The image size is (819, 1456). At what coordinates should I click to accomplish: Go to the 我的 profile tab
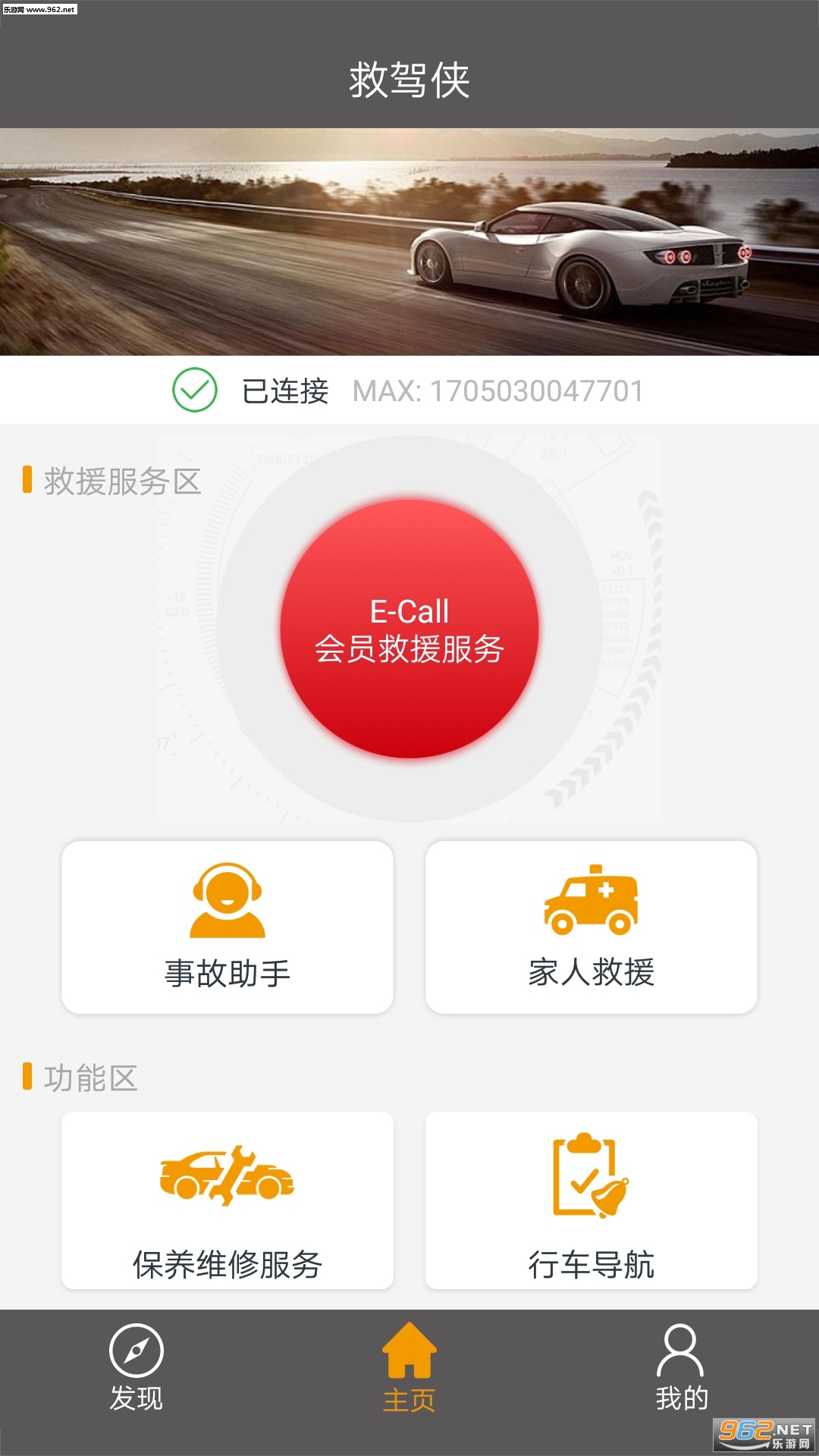click(x=681, y=1367)
